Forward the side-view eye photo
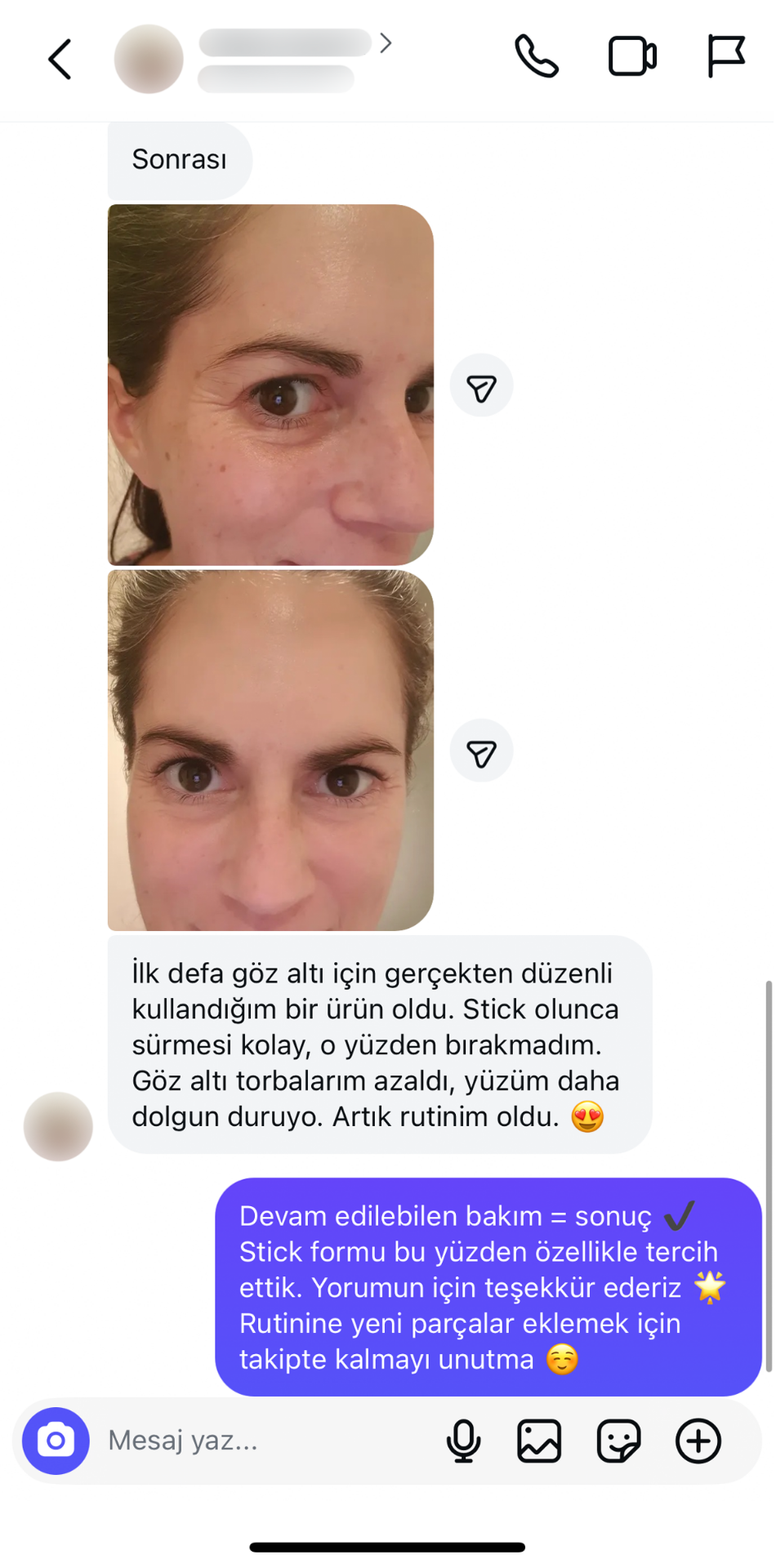The image size is (776, 1568). click(481, 386)
